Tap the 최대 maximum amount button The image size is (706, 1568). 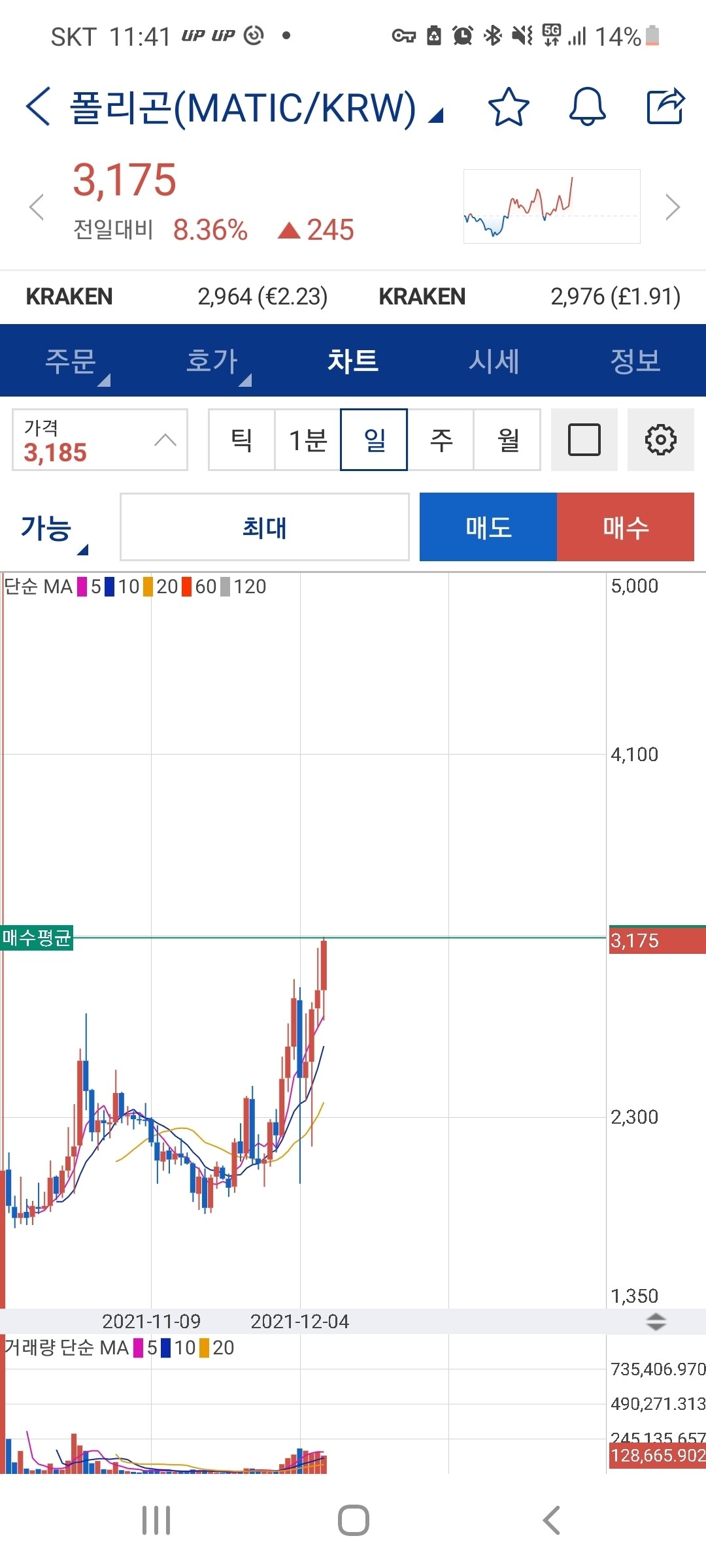pos(264,528)
